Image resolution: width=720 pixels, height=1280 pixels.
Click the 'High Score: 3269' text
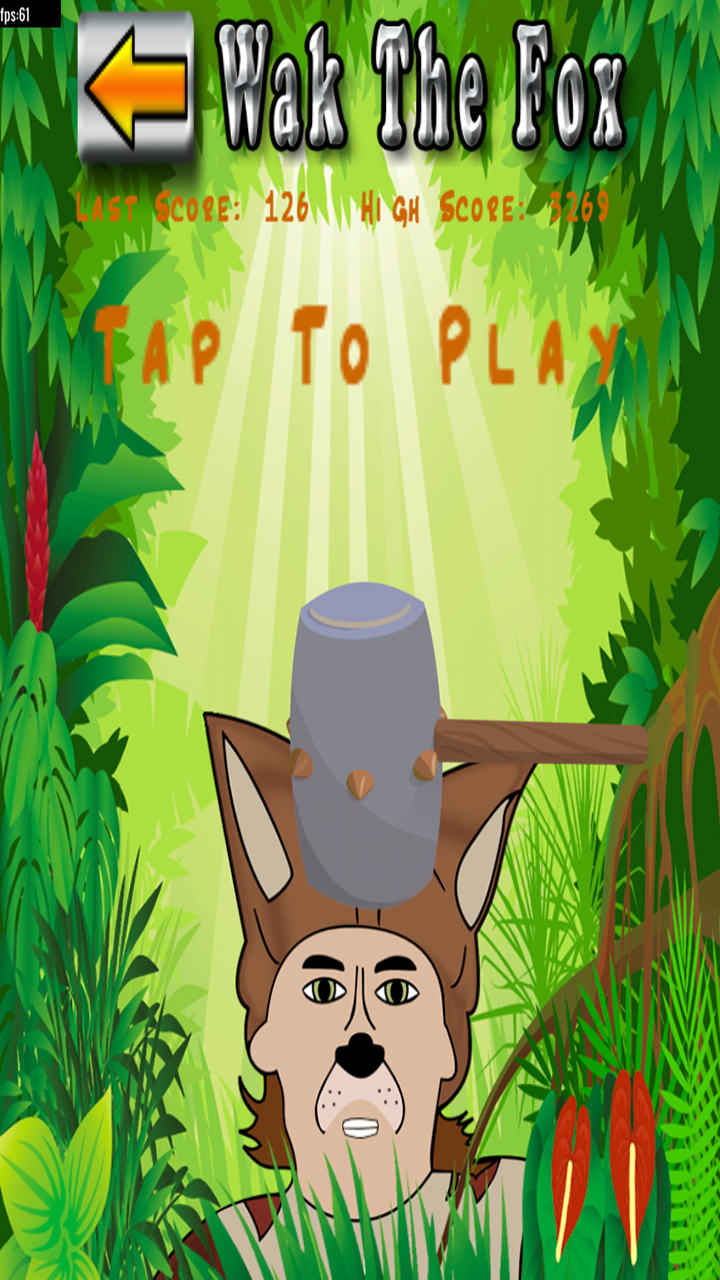click(490, 205)
